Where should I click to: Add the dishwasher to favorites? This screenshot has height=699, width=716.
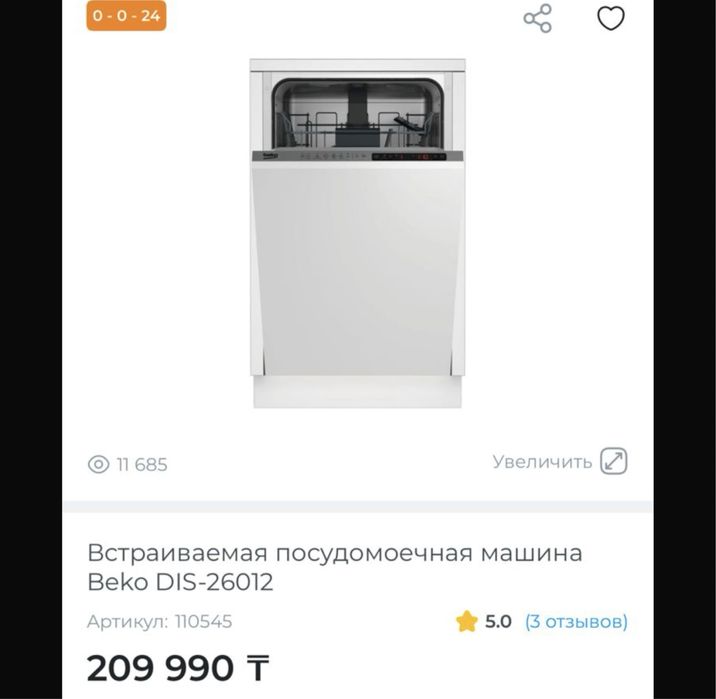pos(610,19)
